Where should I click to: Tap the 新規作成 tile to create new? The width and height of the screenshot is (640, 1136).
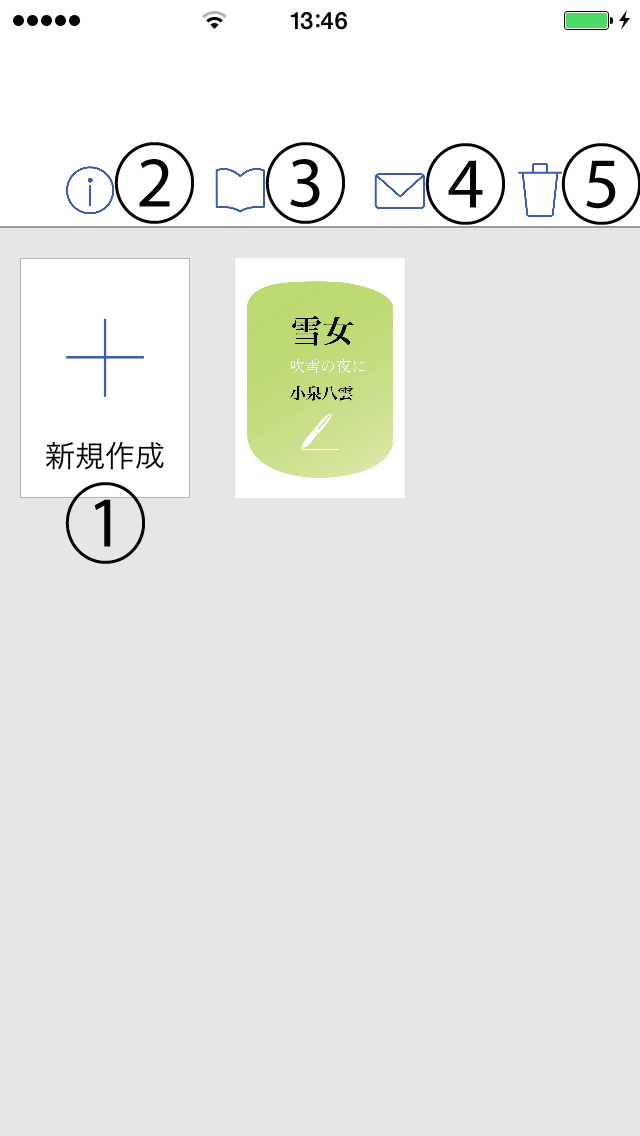105,377
